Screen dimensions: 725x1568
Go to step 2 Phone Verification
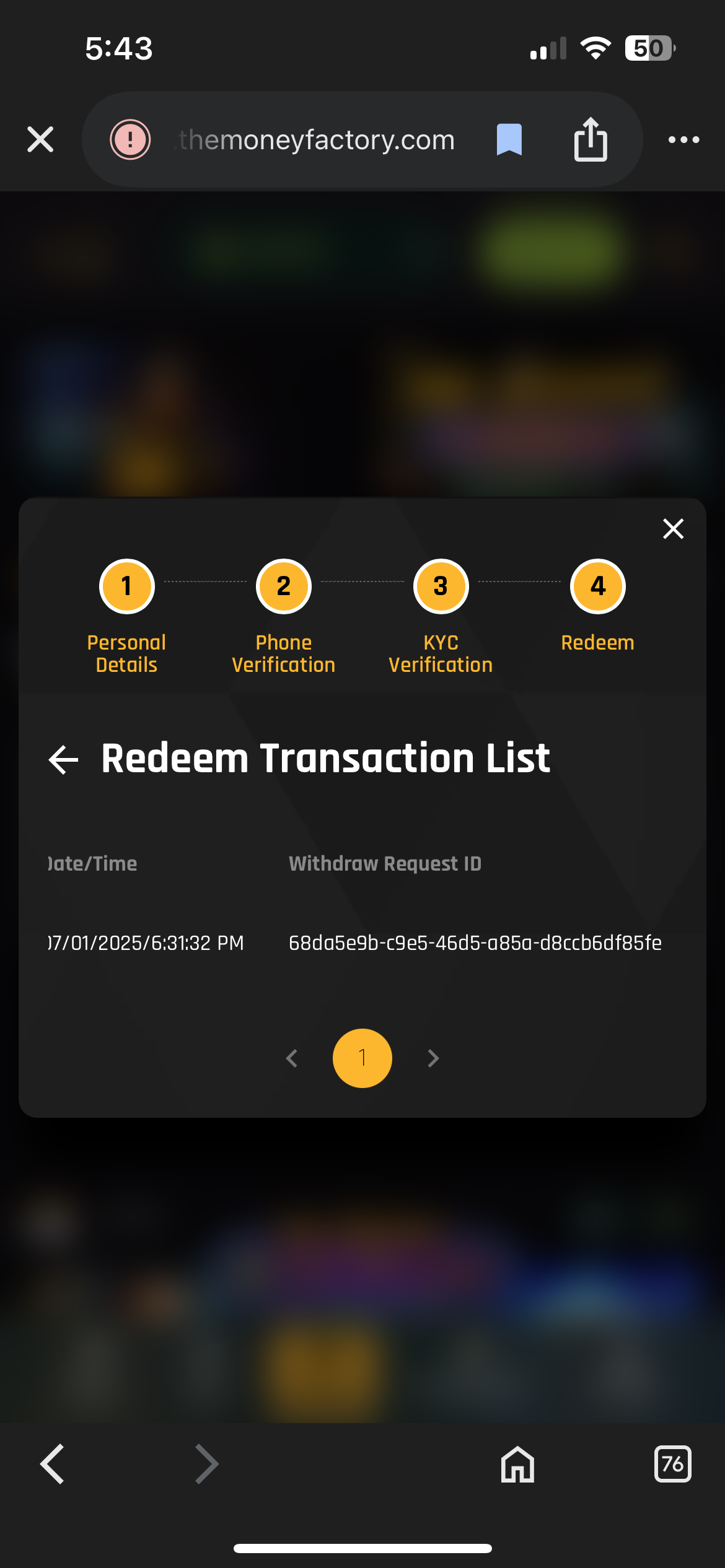pyautogui.click(x=283, y=586)
